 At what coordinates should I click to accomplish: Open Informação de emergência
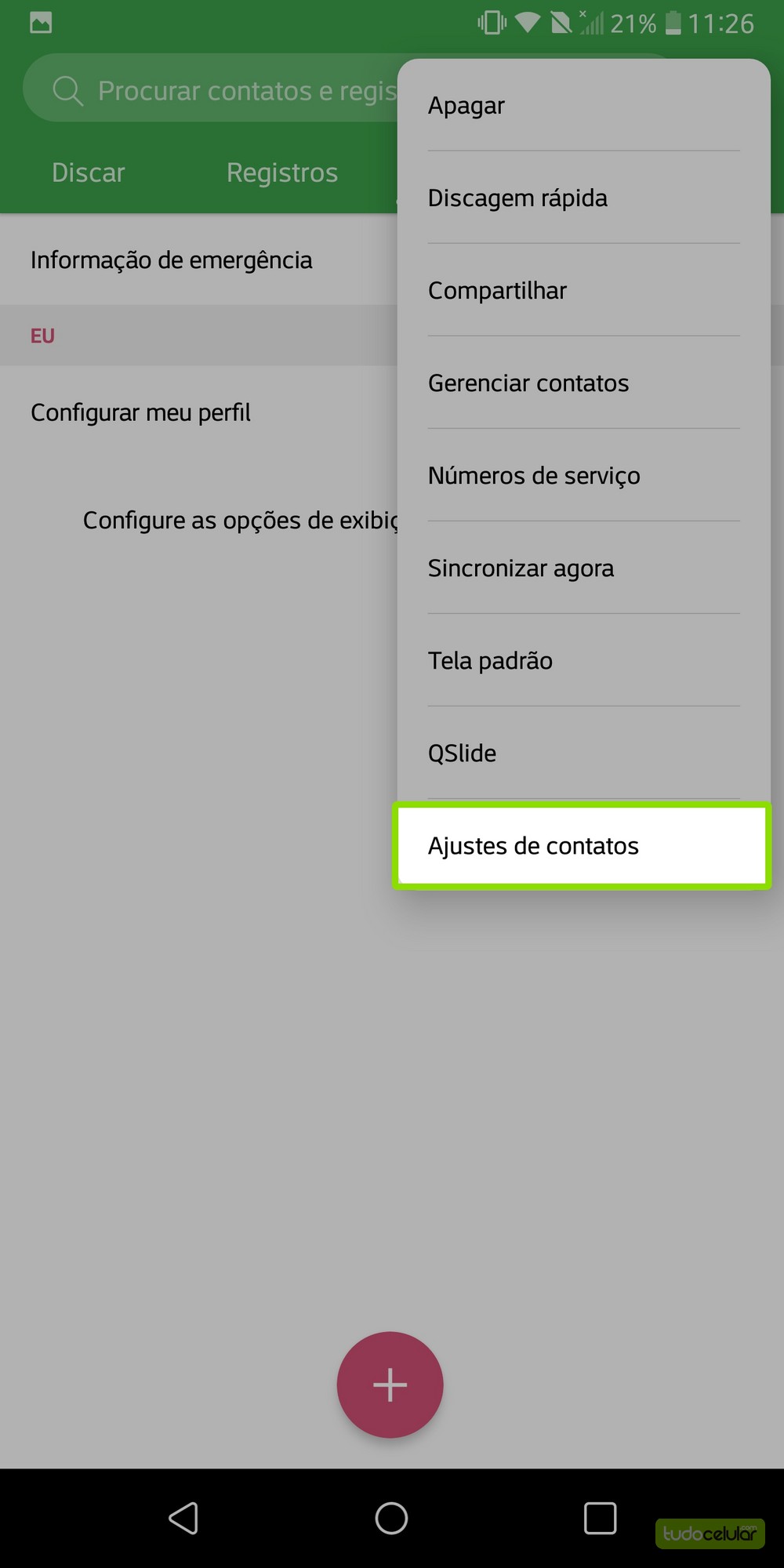(172, 260)
